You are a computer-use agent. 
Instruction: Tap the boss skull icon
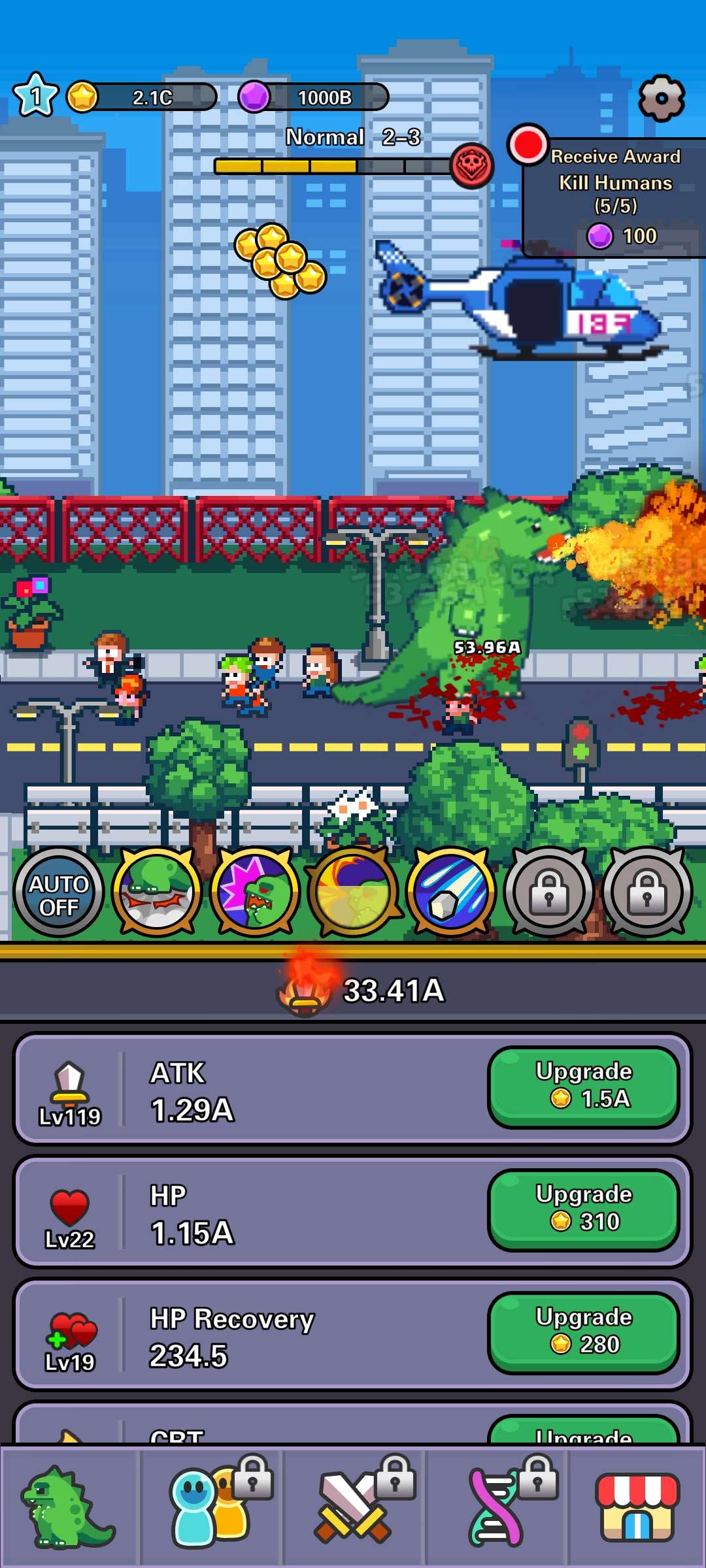point(472,166)
